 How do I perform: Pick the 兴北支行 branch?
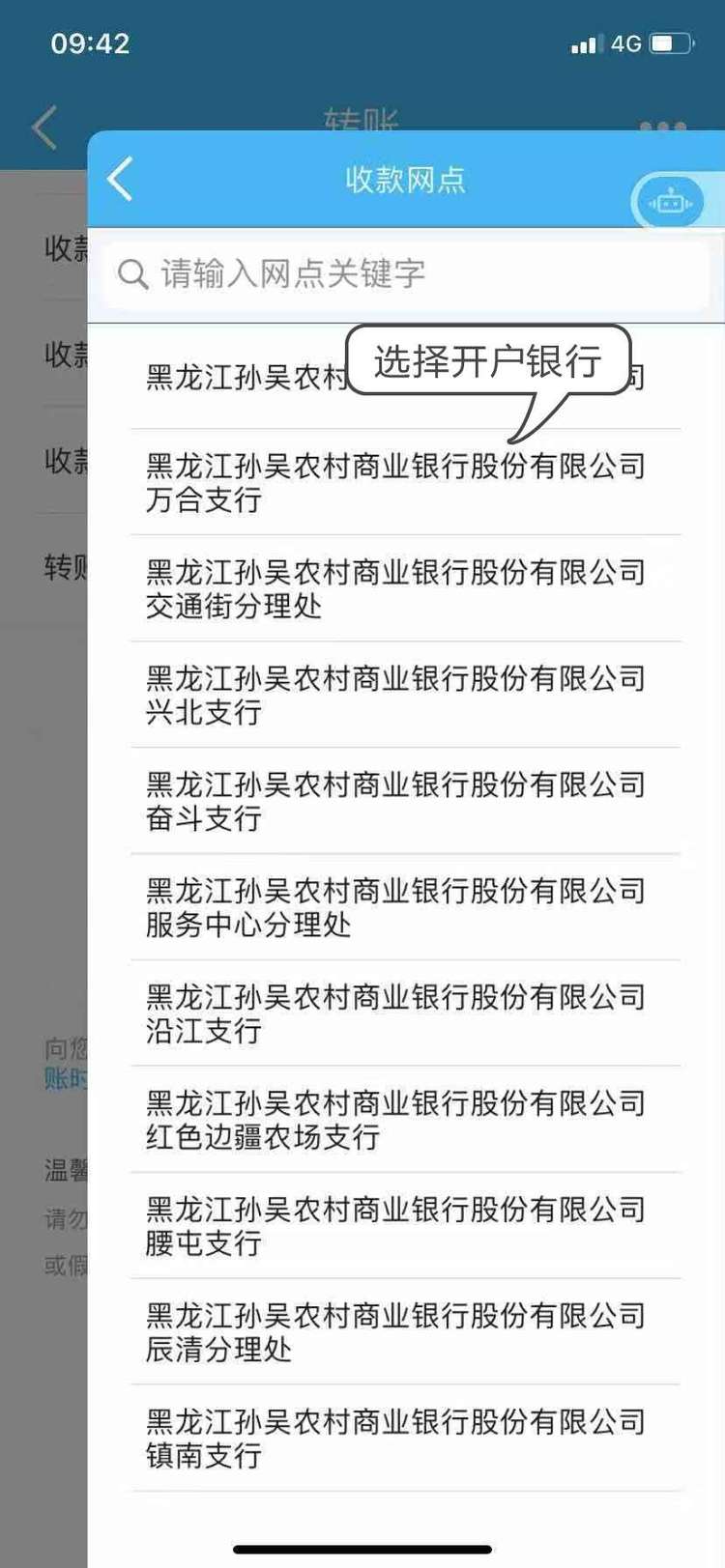pyautogui.click(x=406, y=695)
